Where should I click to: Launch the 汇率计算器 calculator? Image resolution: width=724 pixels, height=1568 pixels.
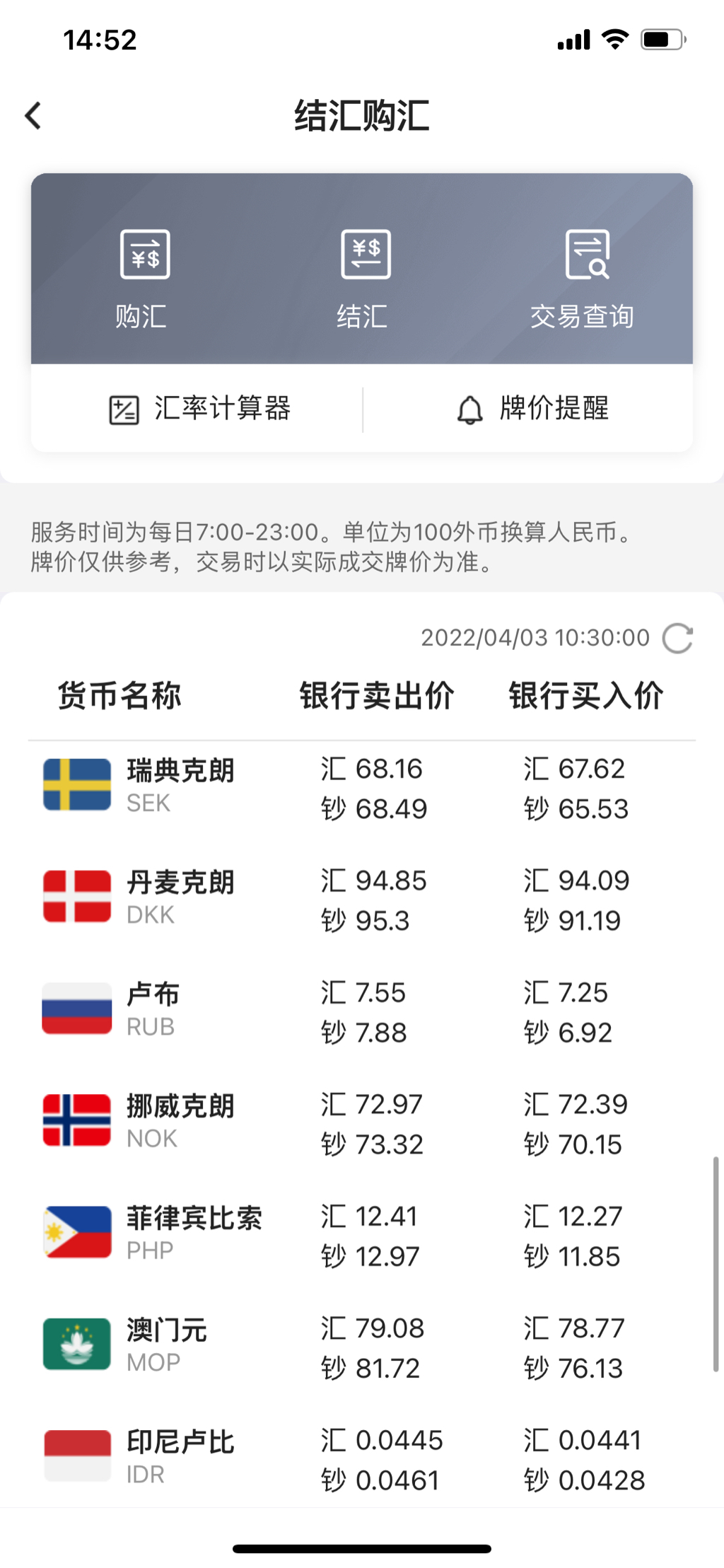point(199,409)
